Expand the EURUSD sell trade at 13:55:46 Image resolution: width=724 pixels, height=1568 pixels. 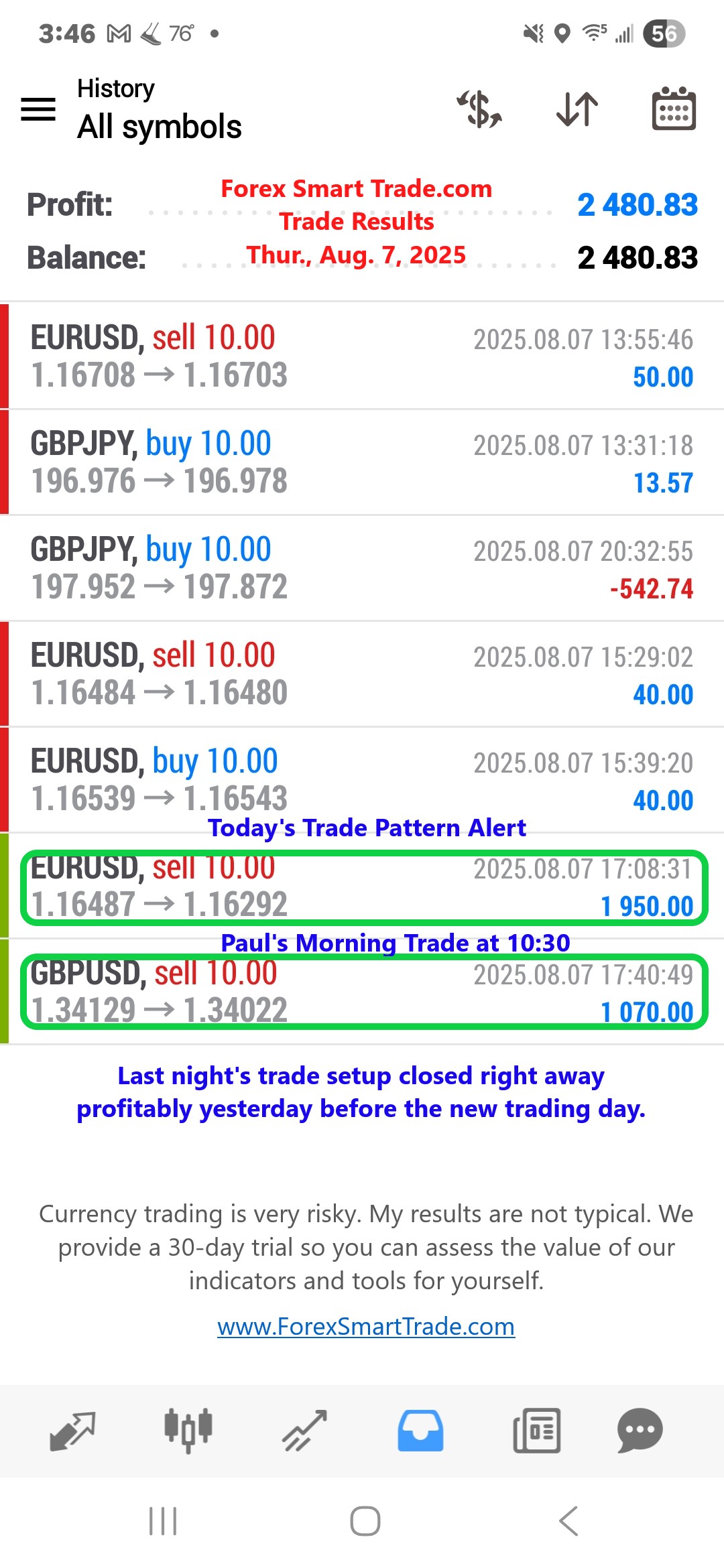click(x=362, y=356)
